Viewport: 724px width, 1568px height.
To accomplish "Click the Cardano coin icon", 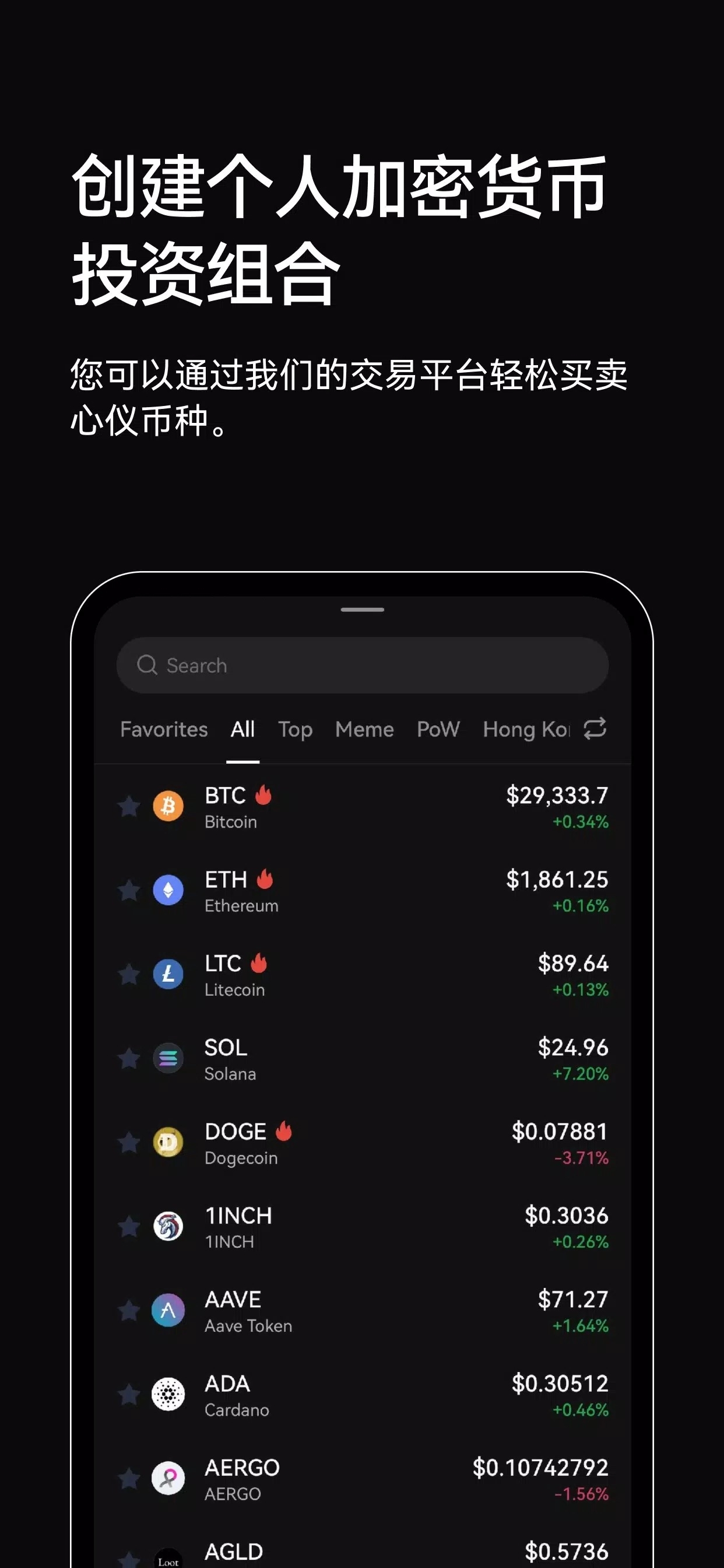I will click(x=168, y=1394).
